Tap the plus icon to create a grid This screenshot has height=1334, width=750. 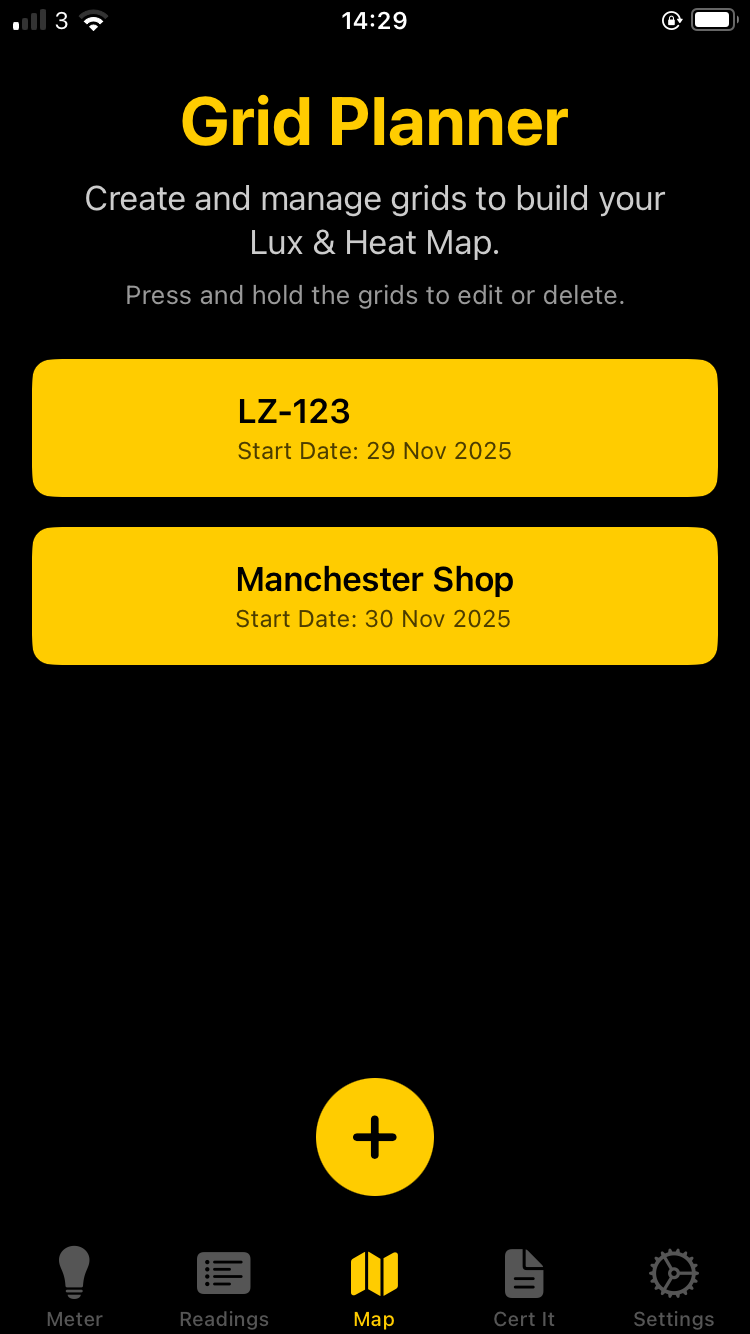pyautogui.click(x=374, y=1137)
